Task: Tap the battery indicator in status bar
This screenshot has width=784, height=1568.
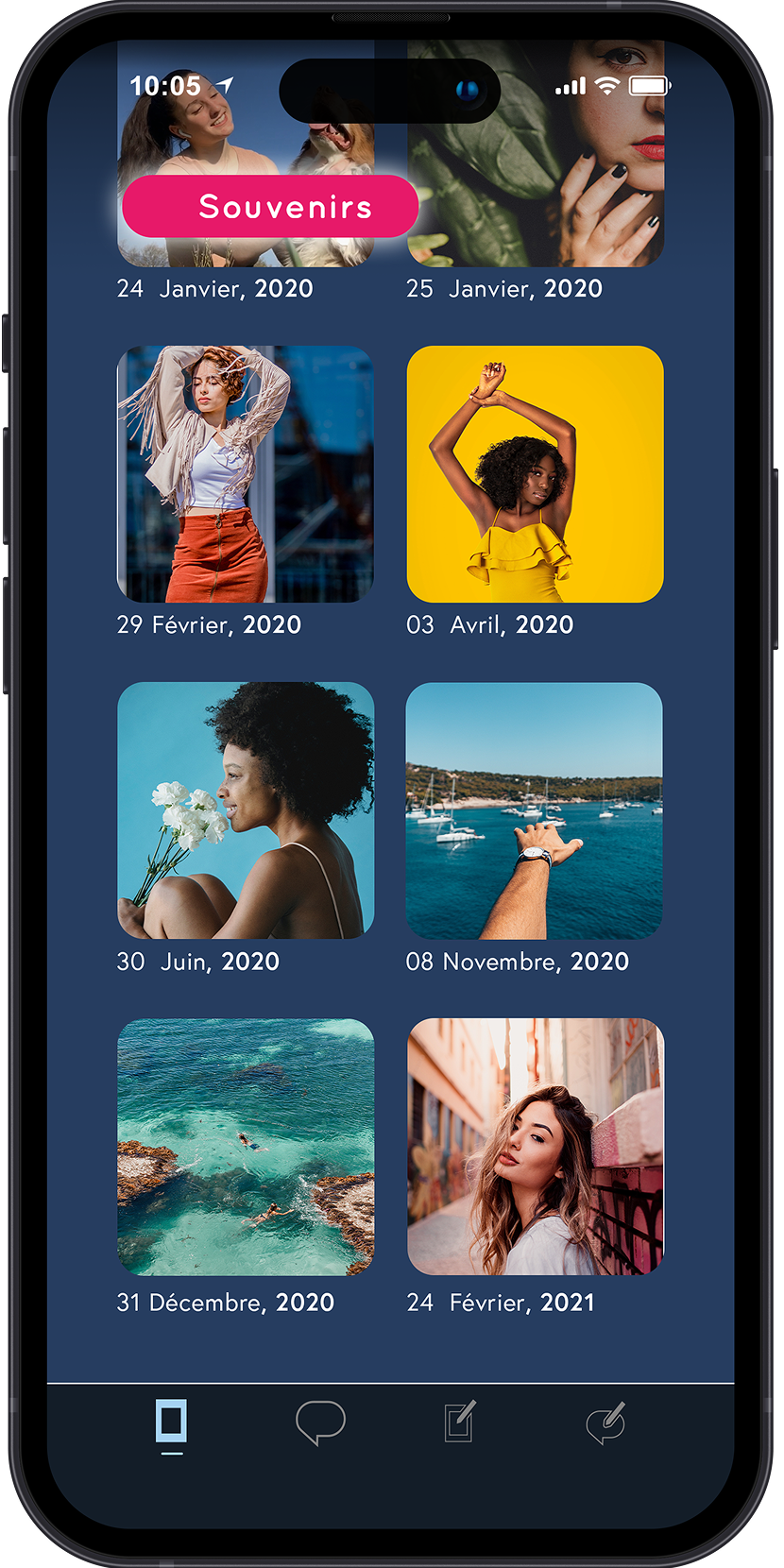Action: point(651,84)
